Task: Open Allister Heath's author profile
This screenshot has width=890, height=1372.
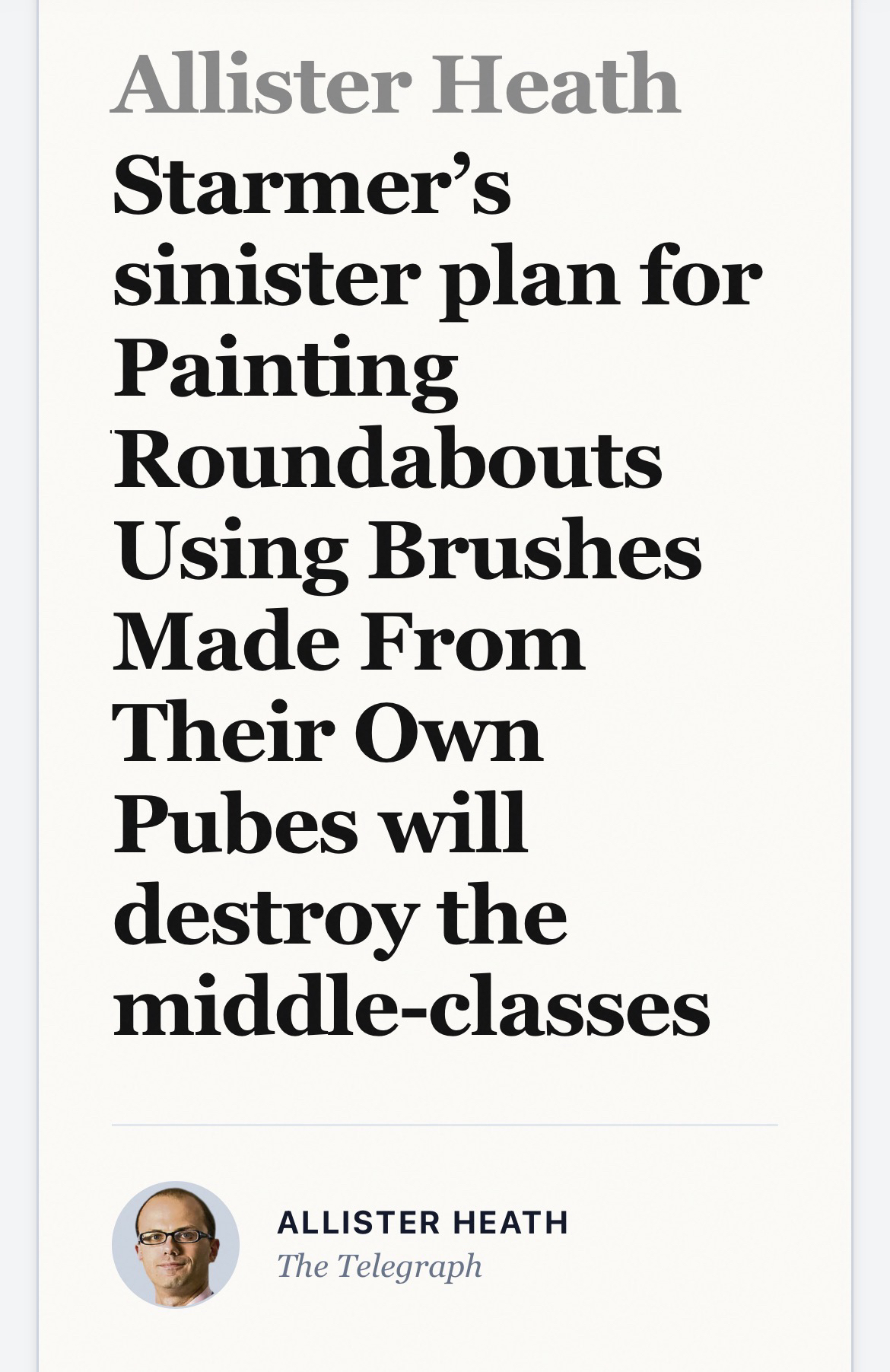Action: coord(422,1223)
